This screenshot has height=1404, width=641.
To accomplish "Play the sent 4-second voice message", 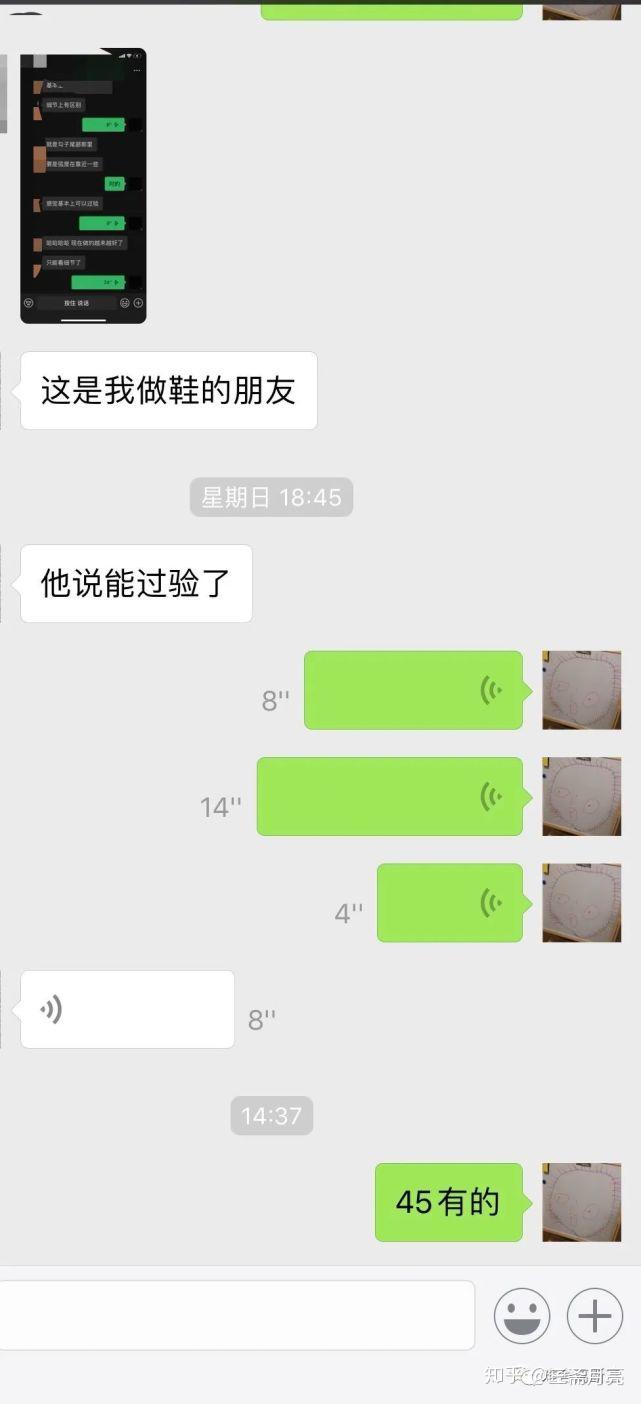I will point(450,903).
